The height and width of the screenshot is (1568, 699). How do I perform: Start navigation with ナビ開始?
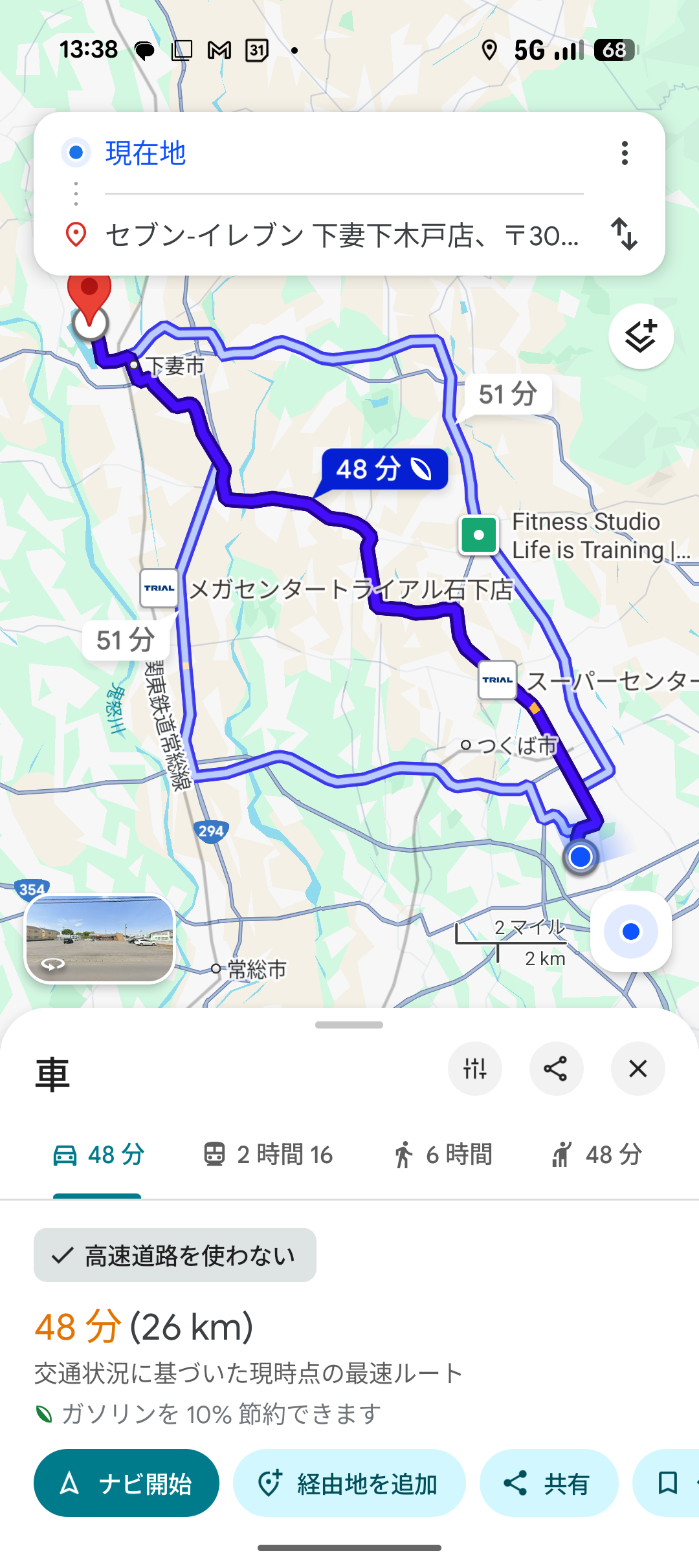click(x=127, y=1483)
